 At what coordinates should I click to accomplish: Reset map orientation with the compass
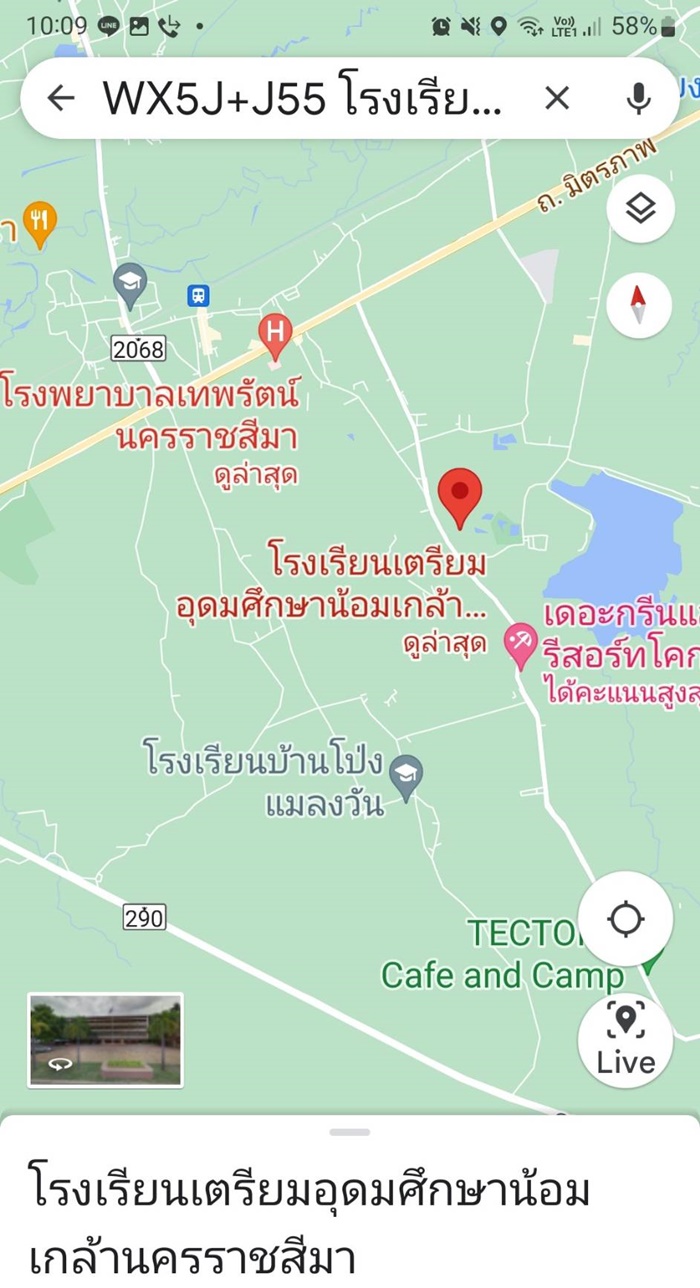pyautogui.click(x=640, y=305)
